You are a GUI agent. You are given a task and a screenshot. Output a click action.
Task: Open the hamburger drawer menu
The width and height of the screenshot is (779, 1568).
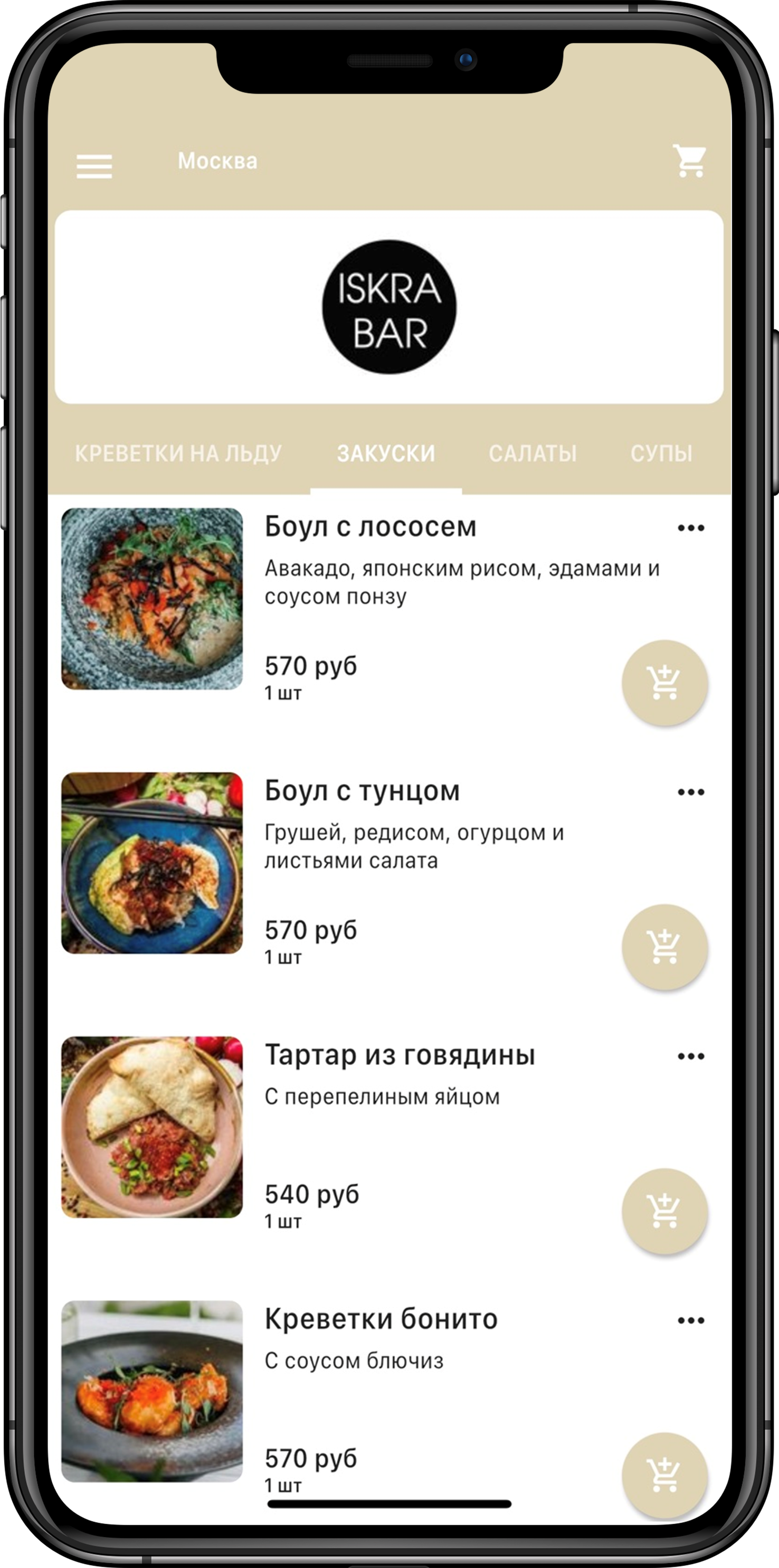pyautogui.click(x=94, y=166)
